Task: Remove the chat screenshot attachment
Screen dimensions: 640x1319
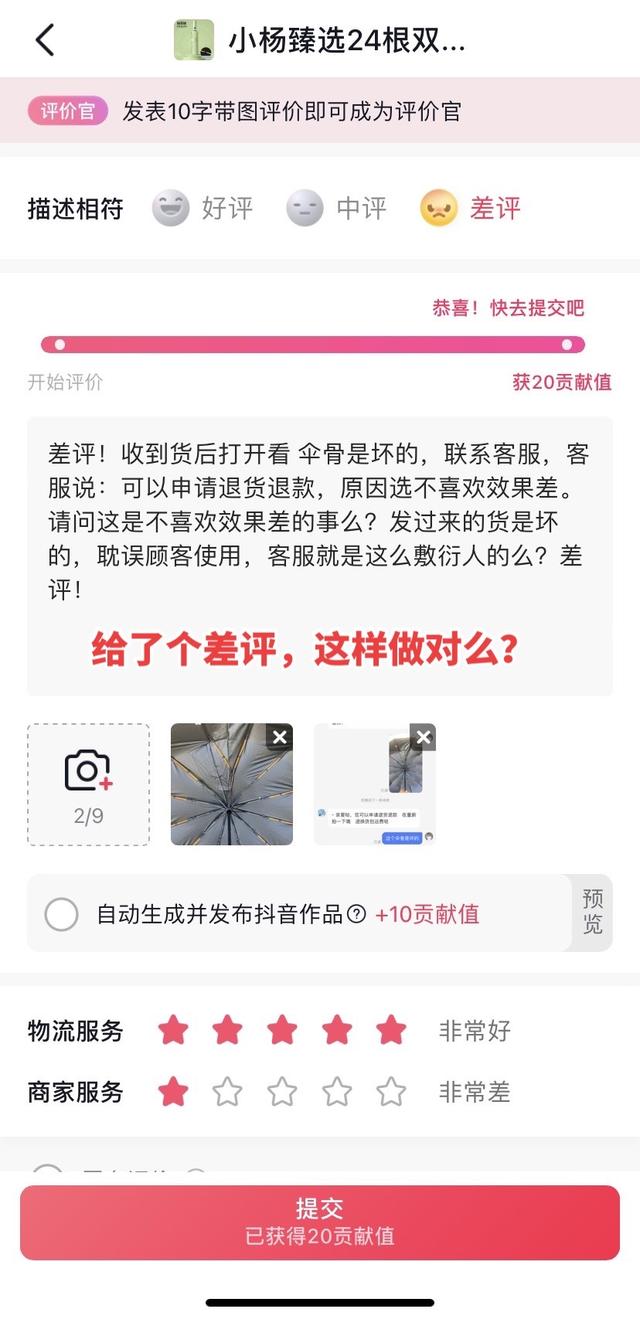Action: coord(423,737)
